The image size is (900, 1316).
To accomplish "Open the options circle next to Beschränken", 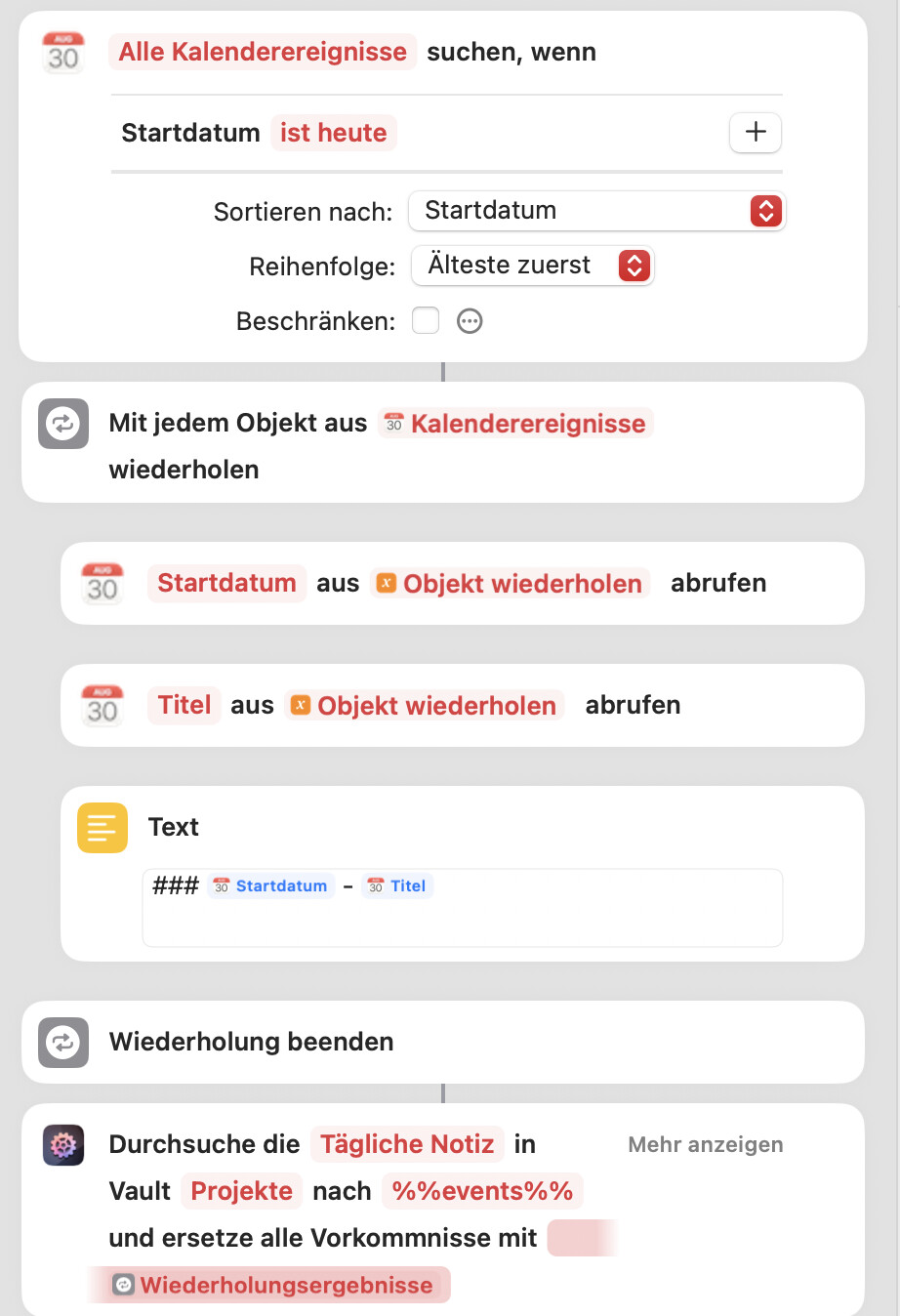I will tap(470, 321).
